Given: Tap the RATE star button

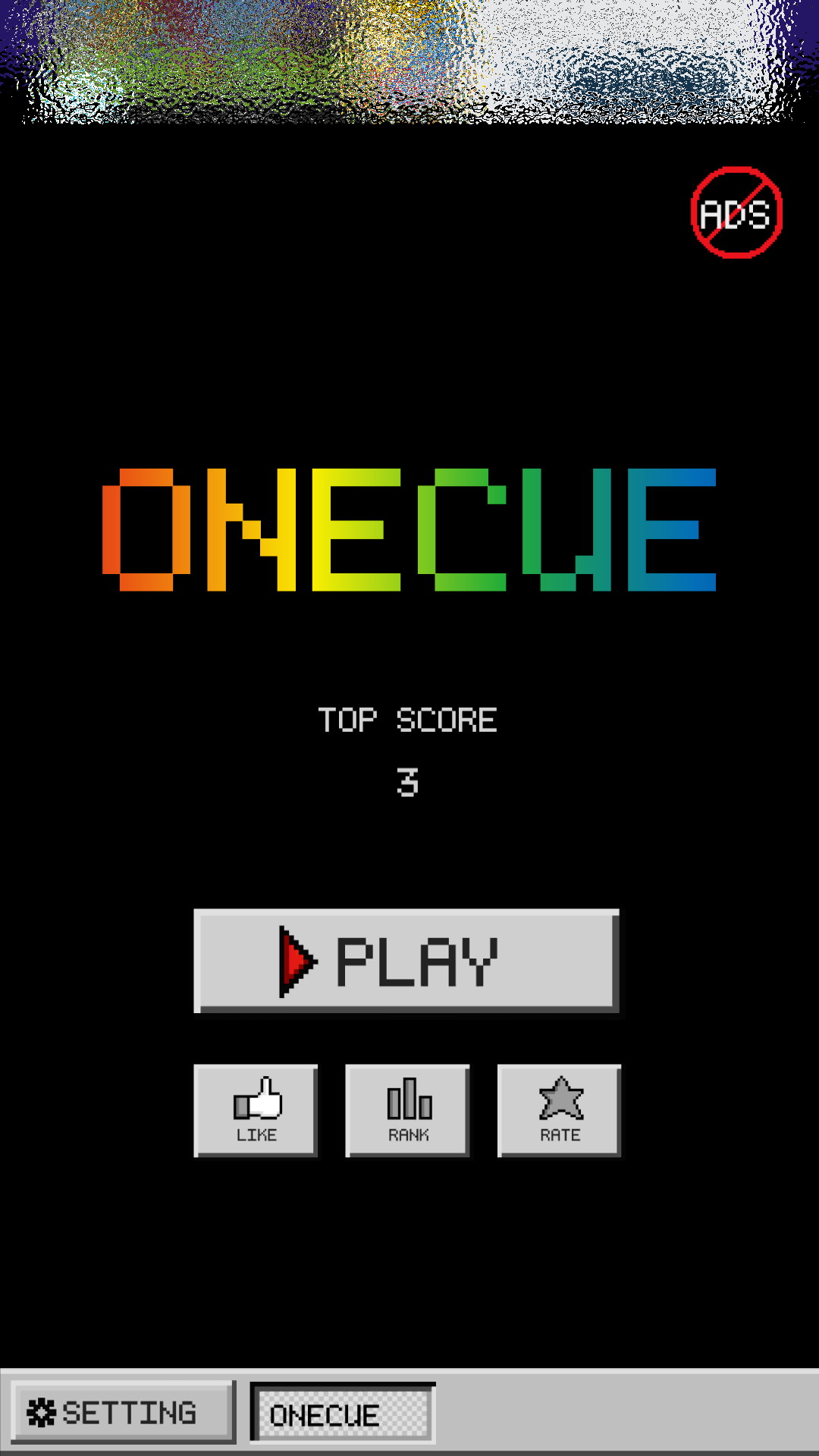Looking at the screenshot, I should click(x=560, y=1111).
